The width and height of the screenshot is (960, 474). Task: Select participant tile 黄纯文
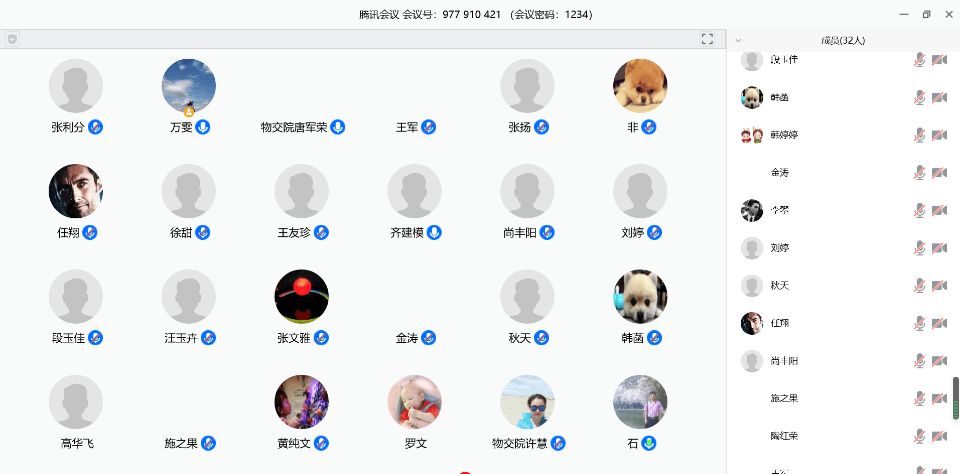click(x=302, y=402)
